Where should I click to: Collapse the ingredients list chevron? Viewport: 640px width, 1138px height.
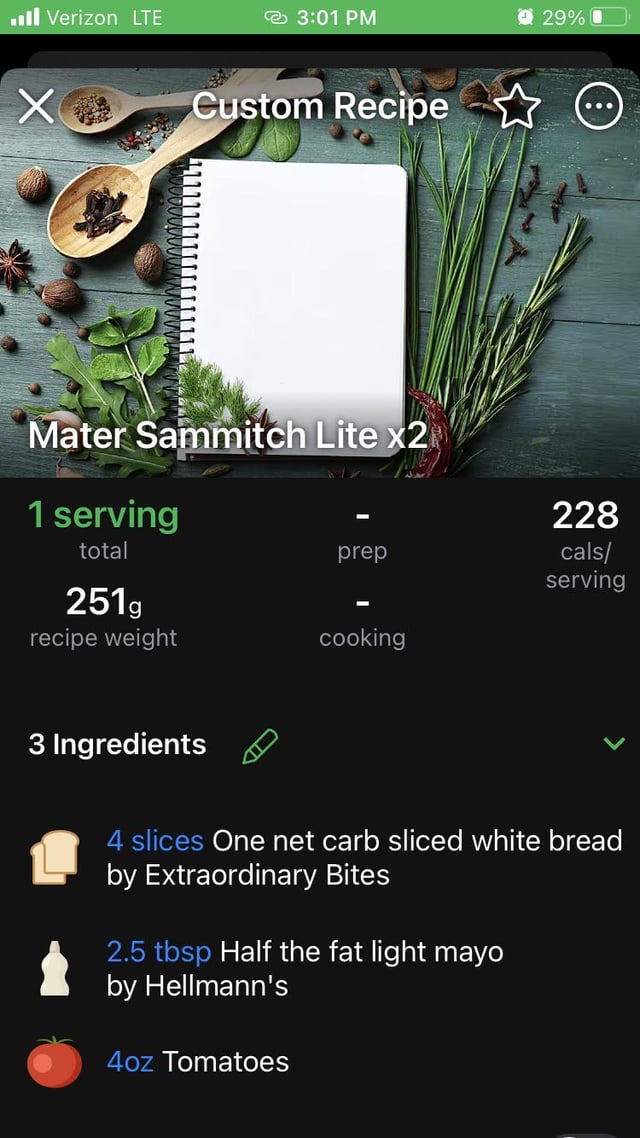614,743
